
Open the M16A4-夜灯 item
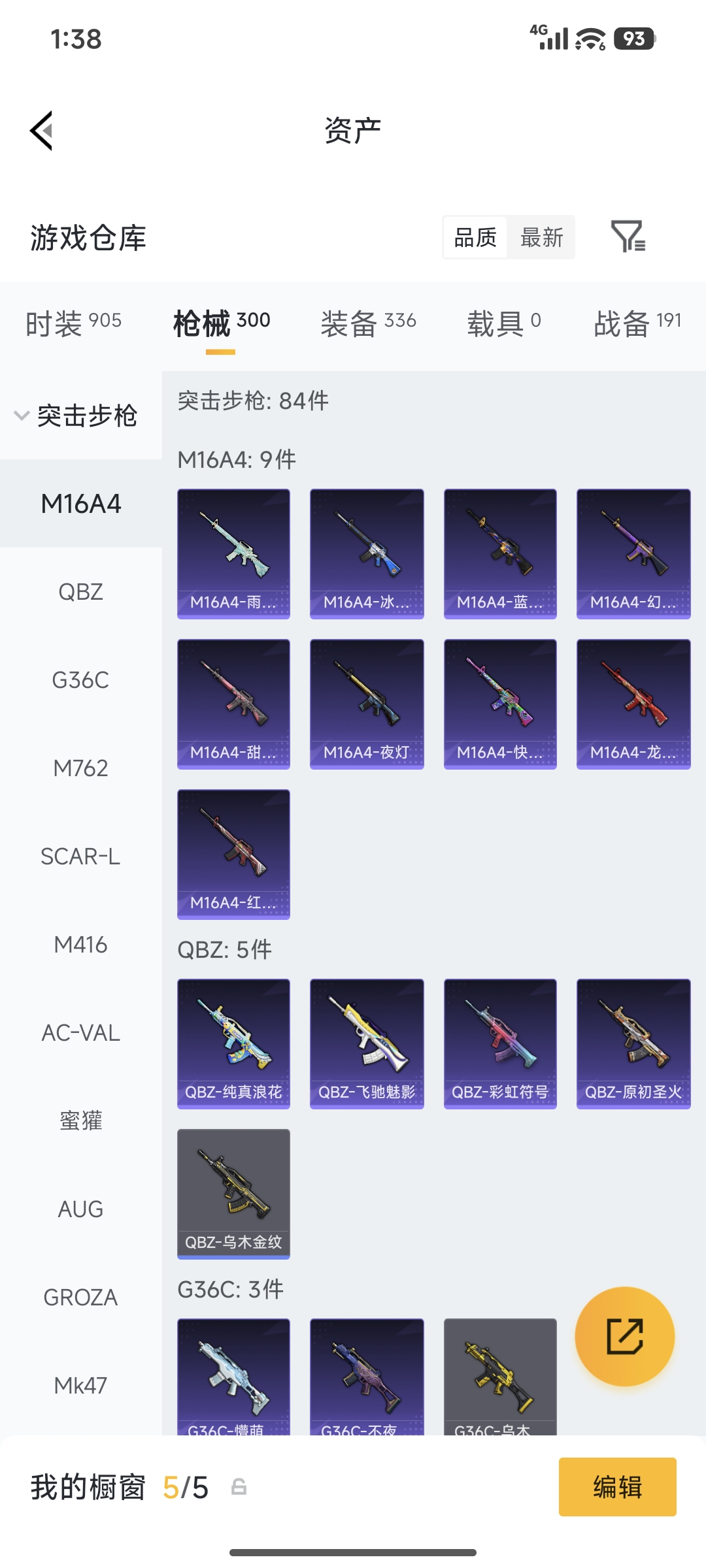(x=367, y=704)
